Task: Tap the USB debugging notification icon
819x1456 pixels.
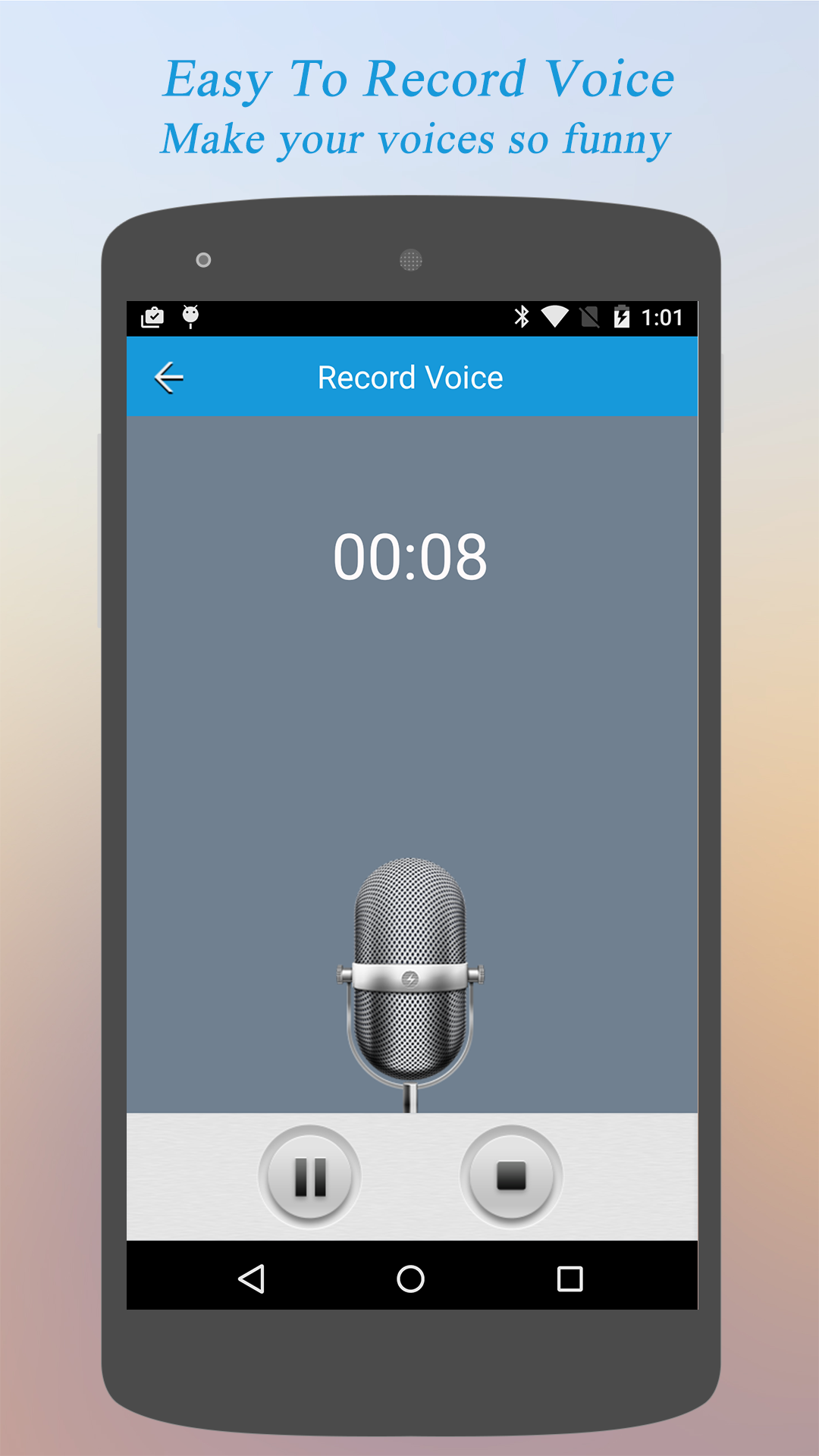Action: (x=190, y=316)
